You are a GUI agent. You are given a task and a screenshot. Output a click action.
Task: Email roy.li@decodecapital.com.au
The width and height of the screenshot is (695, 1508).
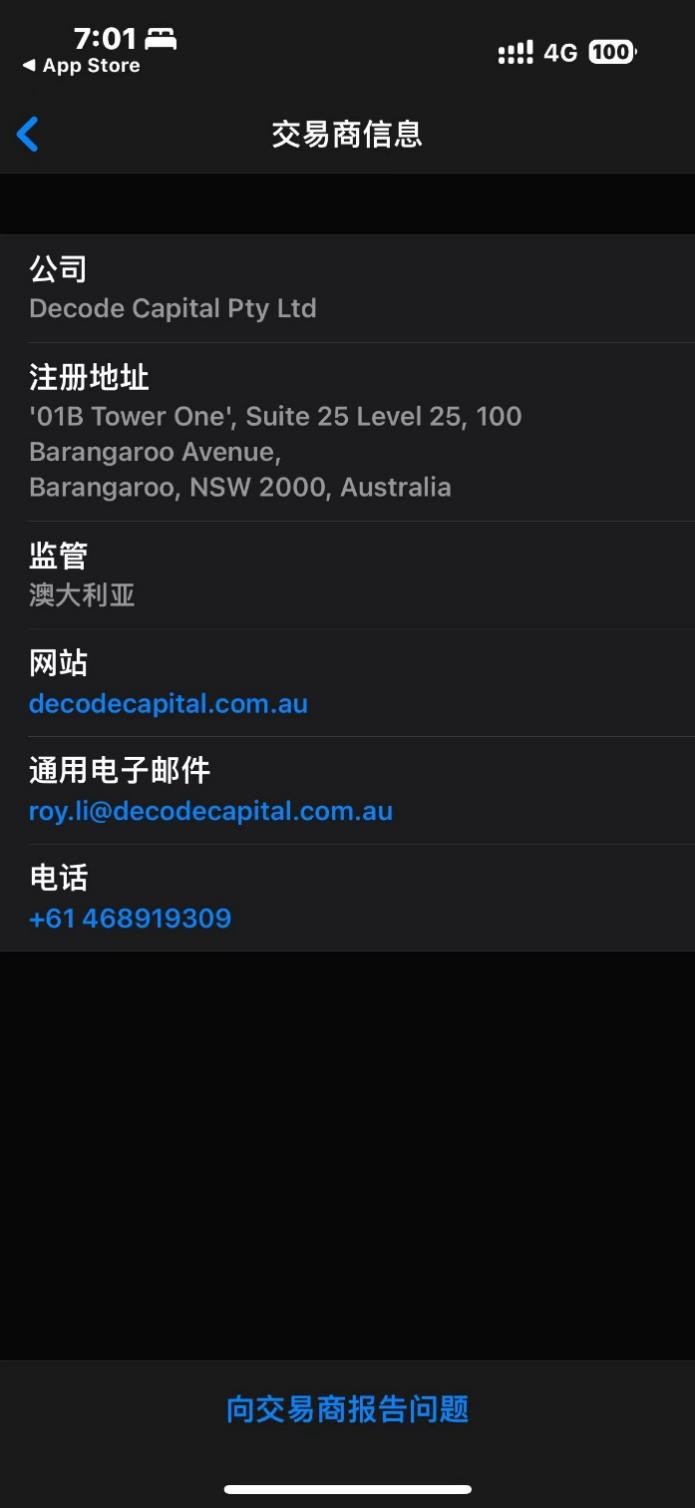pos(210,811)
